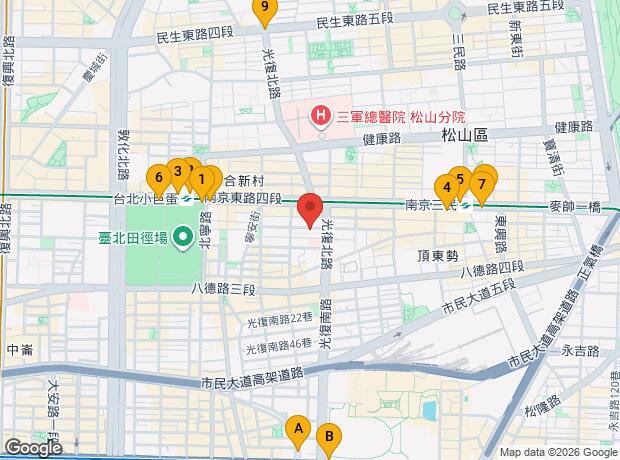Tap the red location pin marker
This screenshot has height=460, width=620.
(x=310, y=210)
